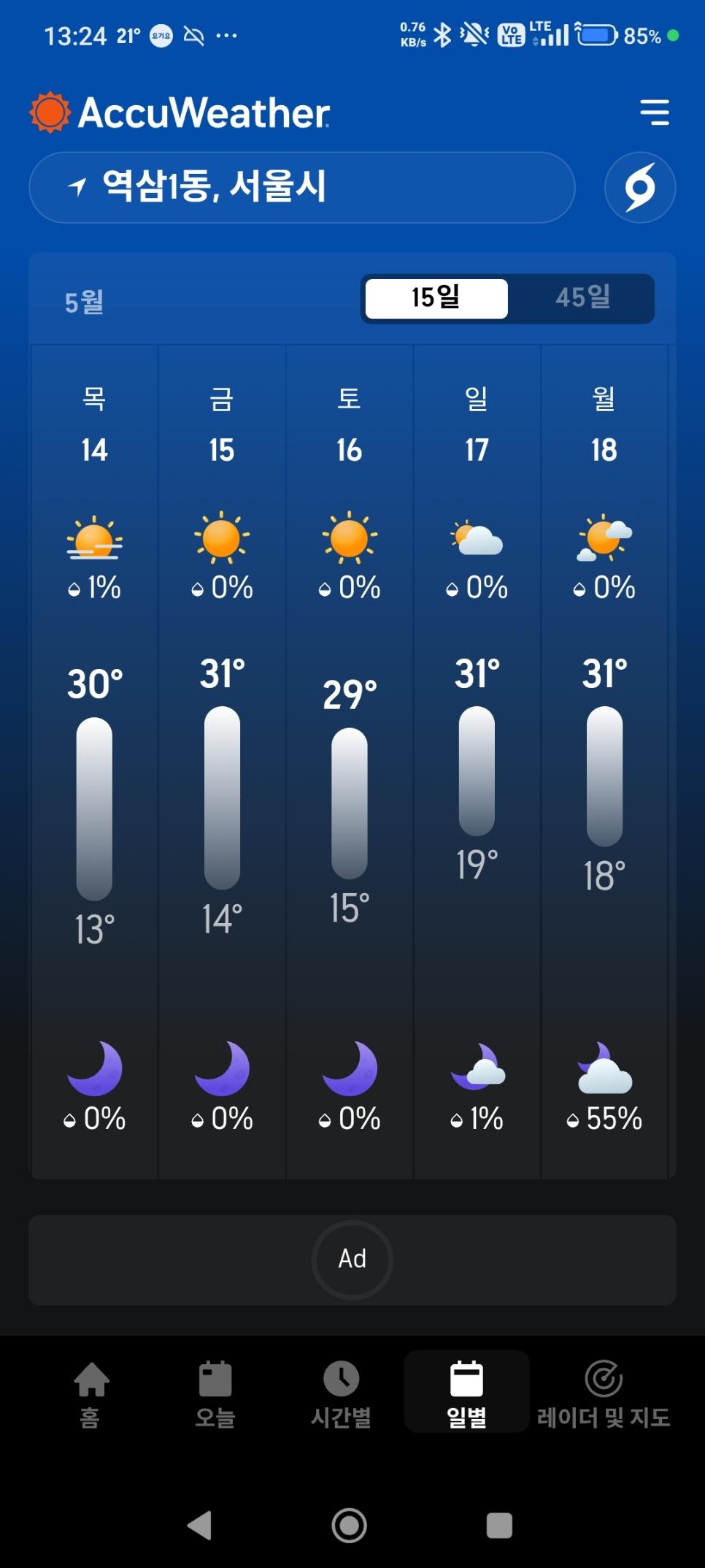The height and width of the screenshot is (1568, 705).
Task: Tap the system back button
Action: point(199,1525)
